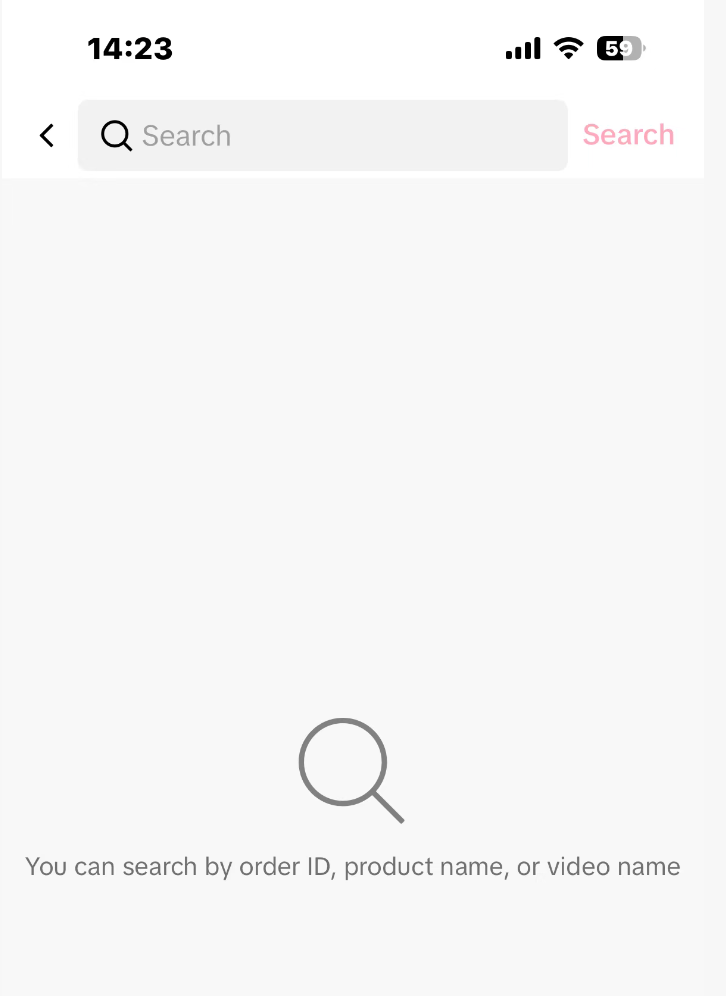Focus the Search input field
This screenshot has width=726, height=996.
coord(340,136)
